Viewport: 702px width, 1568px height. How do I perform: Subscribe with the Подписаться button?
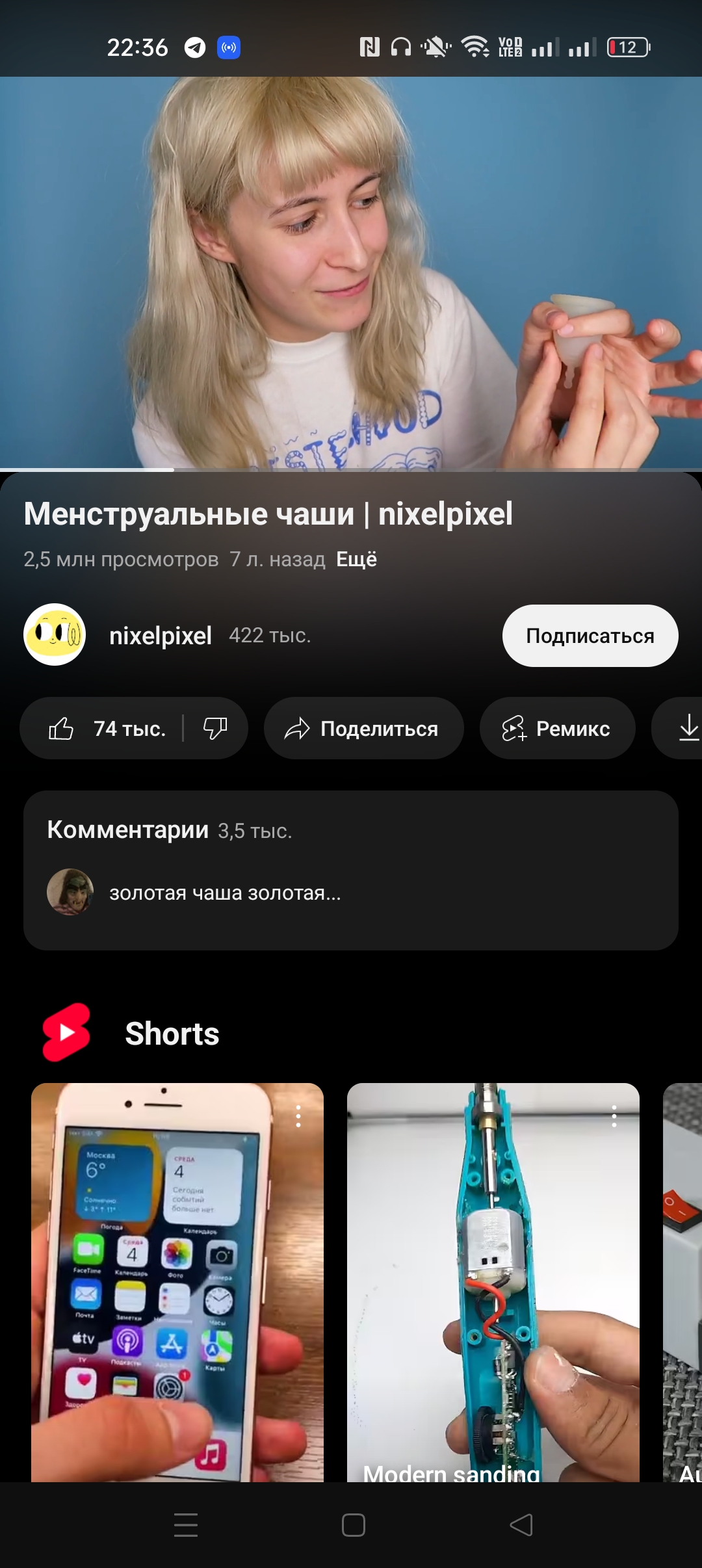[590, 636]
